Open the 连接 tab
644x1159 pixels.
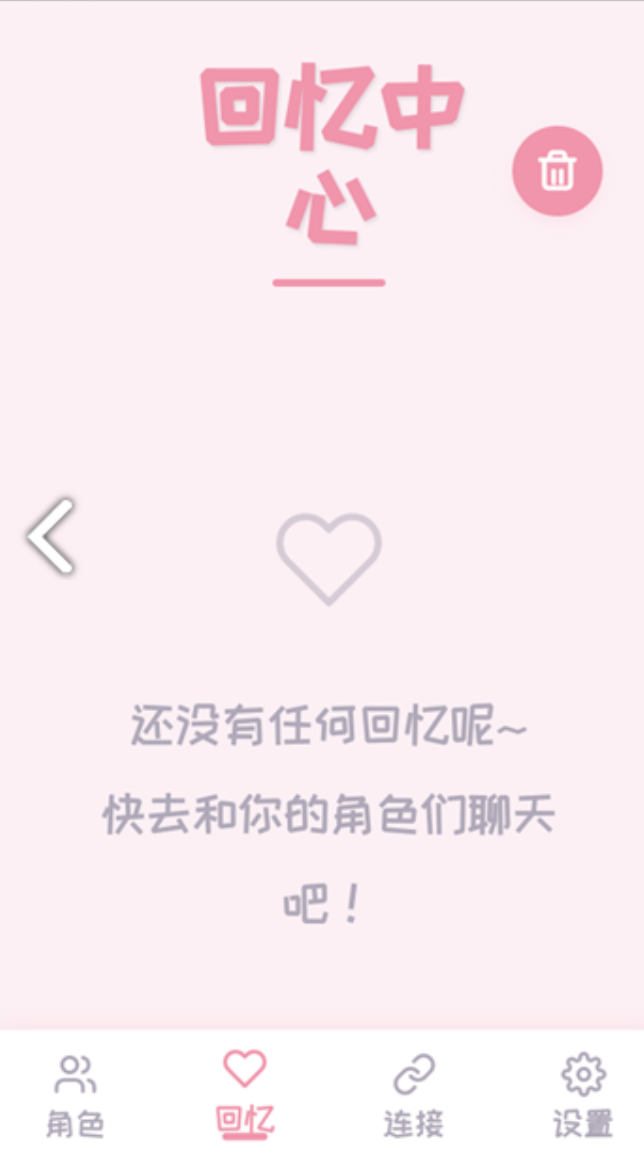point(413,1095)
